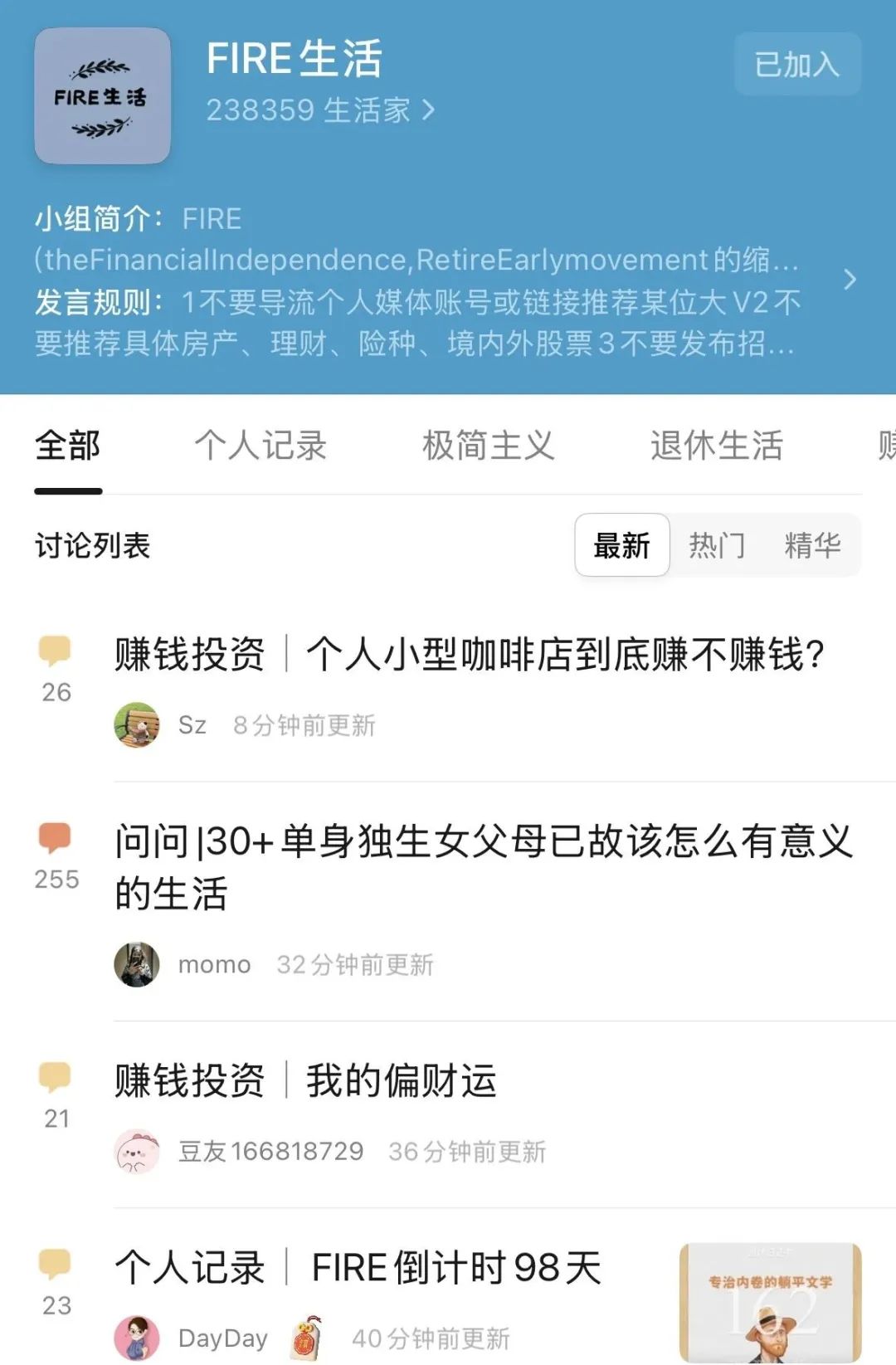The height and width of the screenshot is (1365, 896).
Task: Click Sz's user avatar
Action: click(137, 724)
